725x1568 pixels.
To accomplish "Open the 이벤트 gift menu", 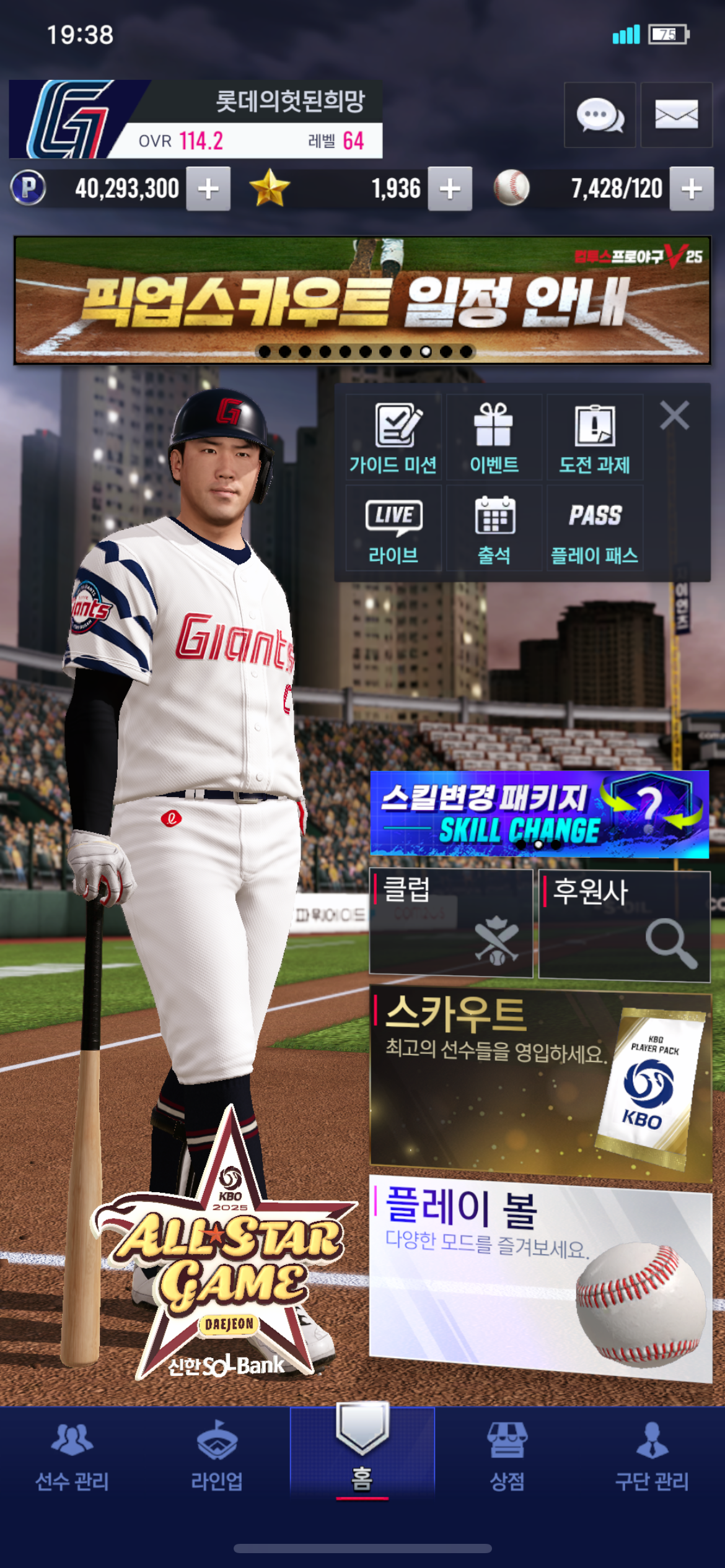I will click(494, 437).
